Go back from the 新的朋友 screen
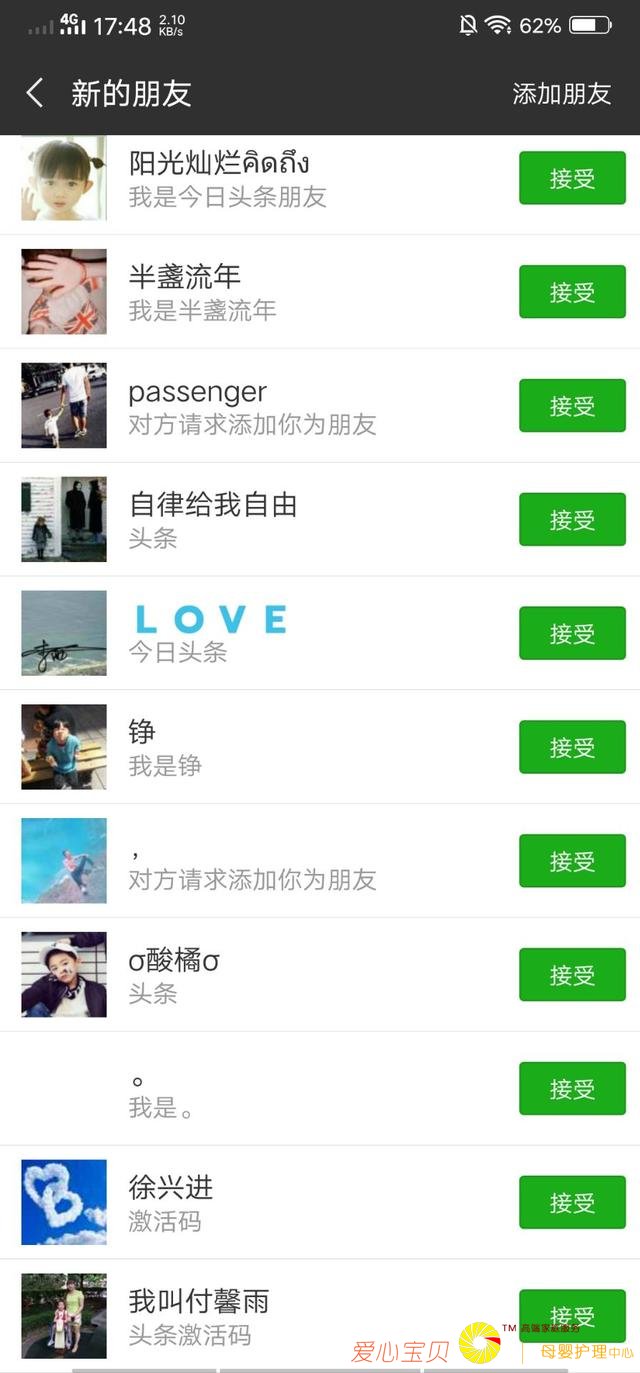This screenshot has height=1373, width=640. point(35,94)
